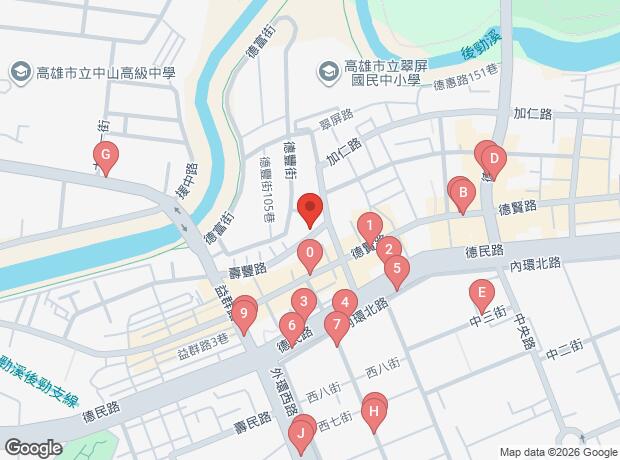Open map marker 7

click(x=337, y=323)
